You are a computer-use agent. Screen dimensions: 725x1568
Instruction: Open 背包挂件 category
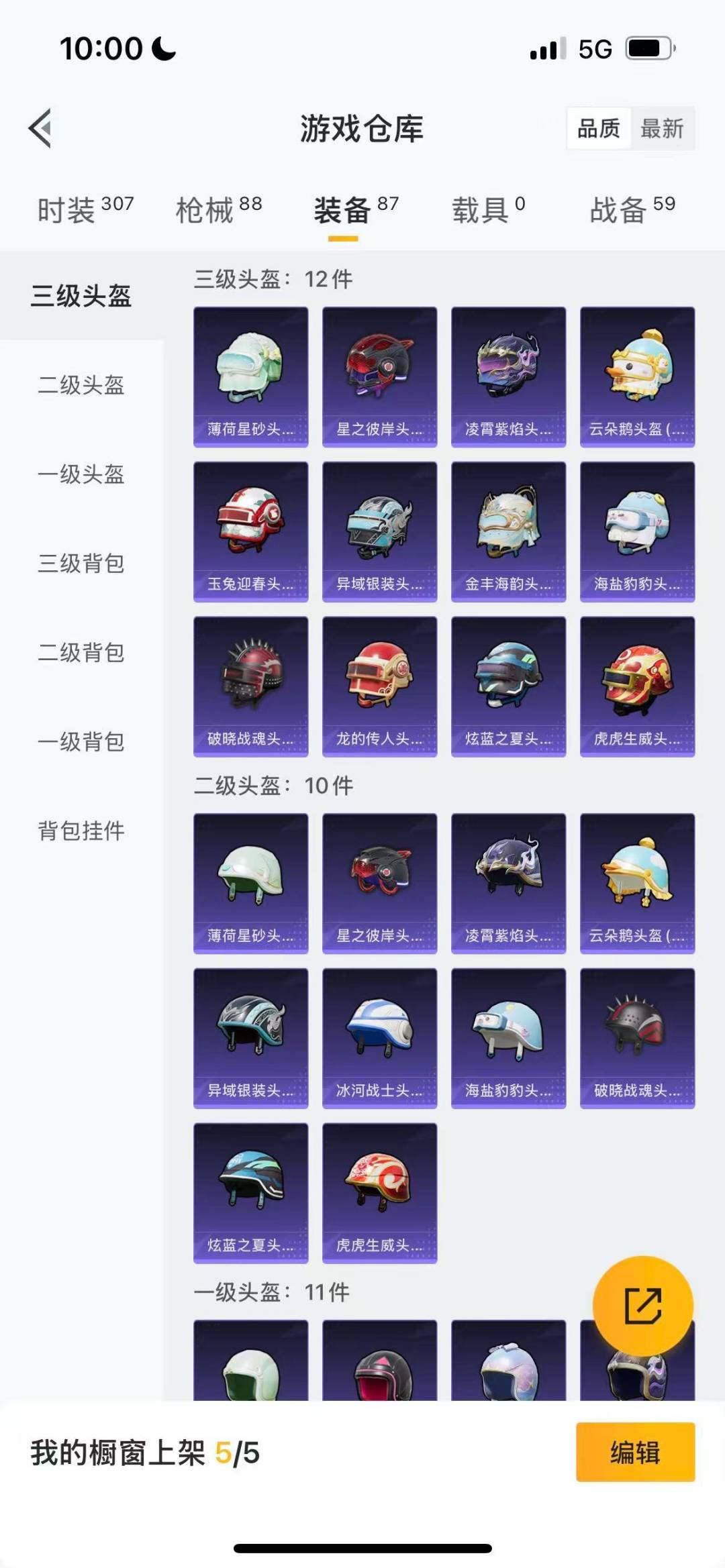[81, 831]
